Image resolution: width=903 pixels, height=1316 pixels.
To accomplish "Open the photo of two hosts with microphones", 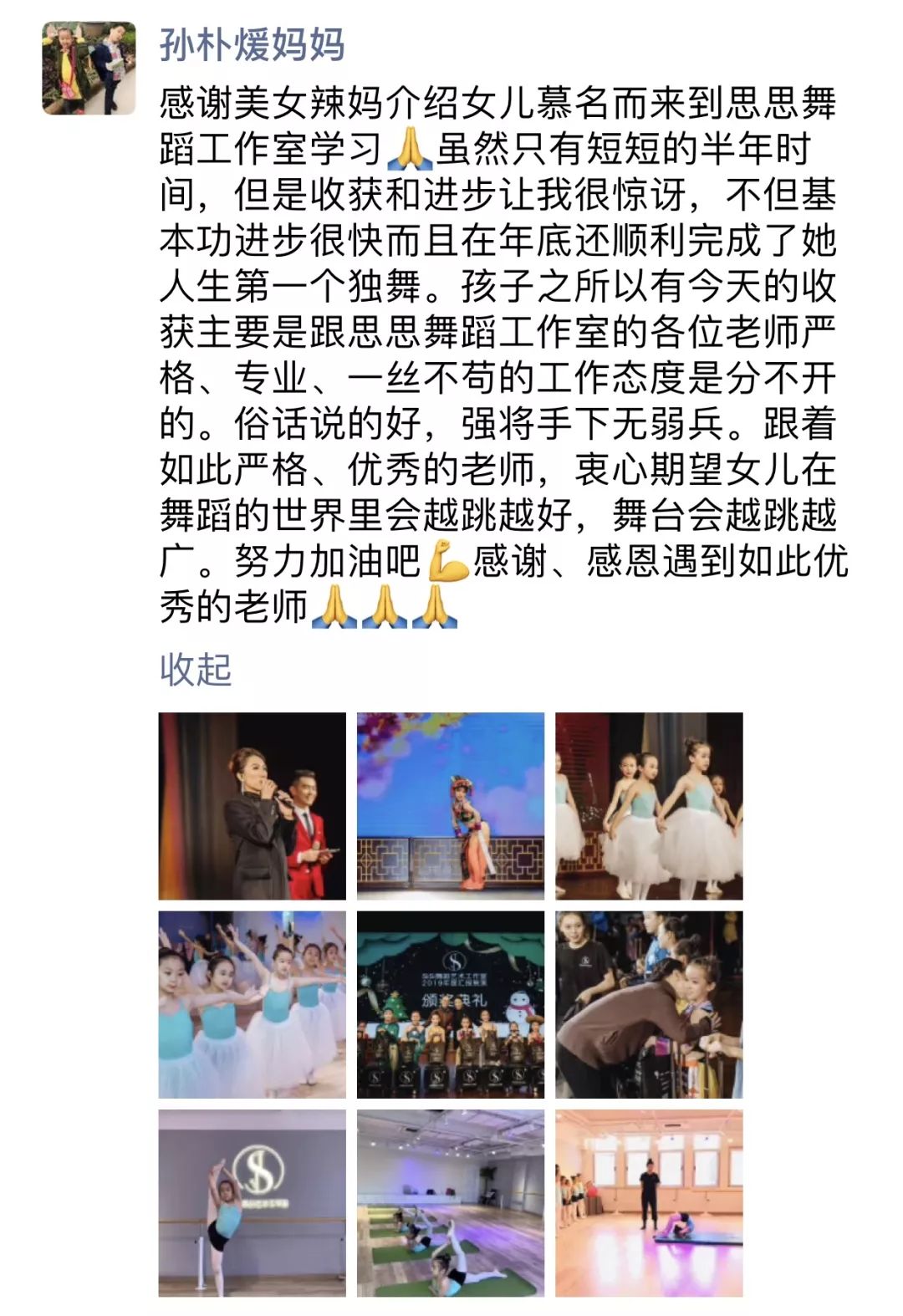I will pos(252,806).
